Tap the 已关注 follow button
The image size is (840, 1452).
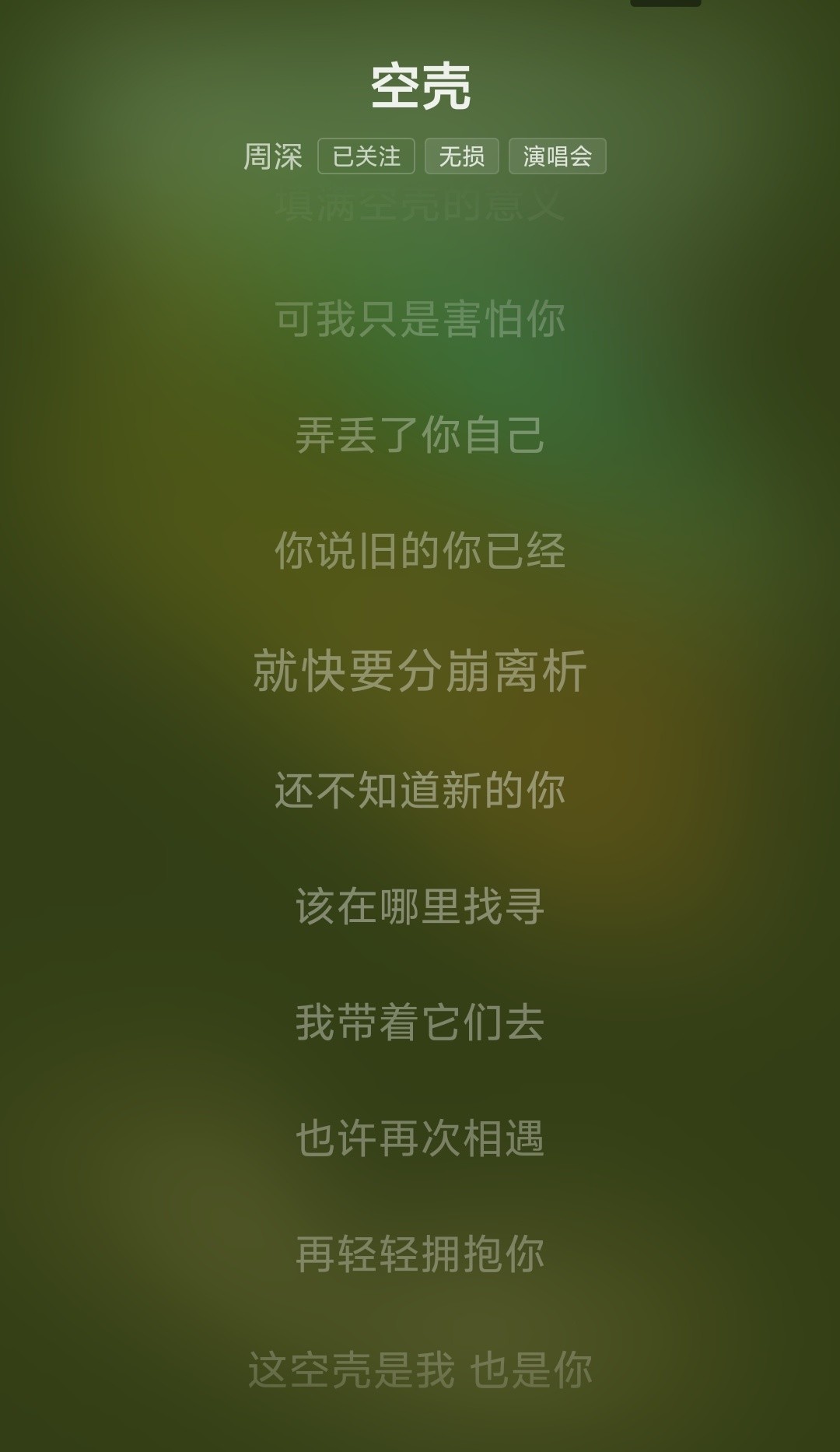click(x=366, y=156)
